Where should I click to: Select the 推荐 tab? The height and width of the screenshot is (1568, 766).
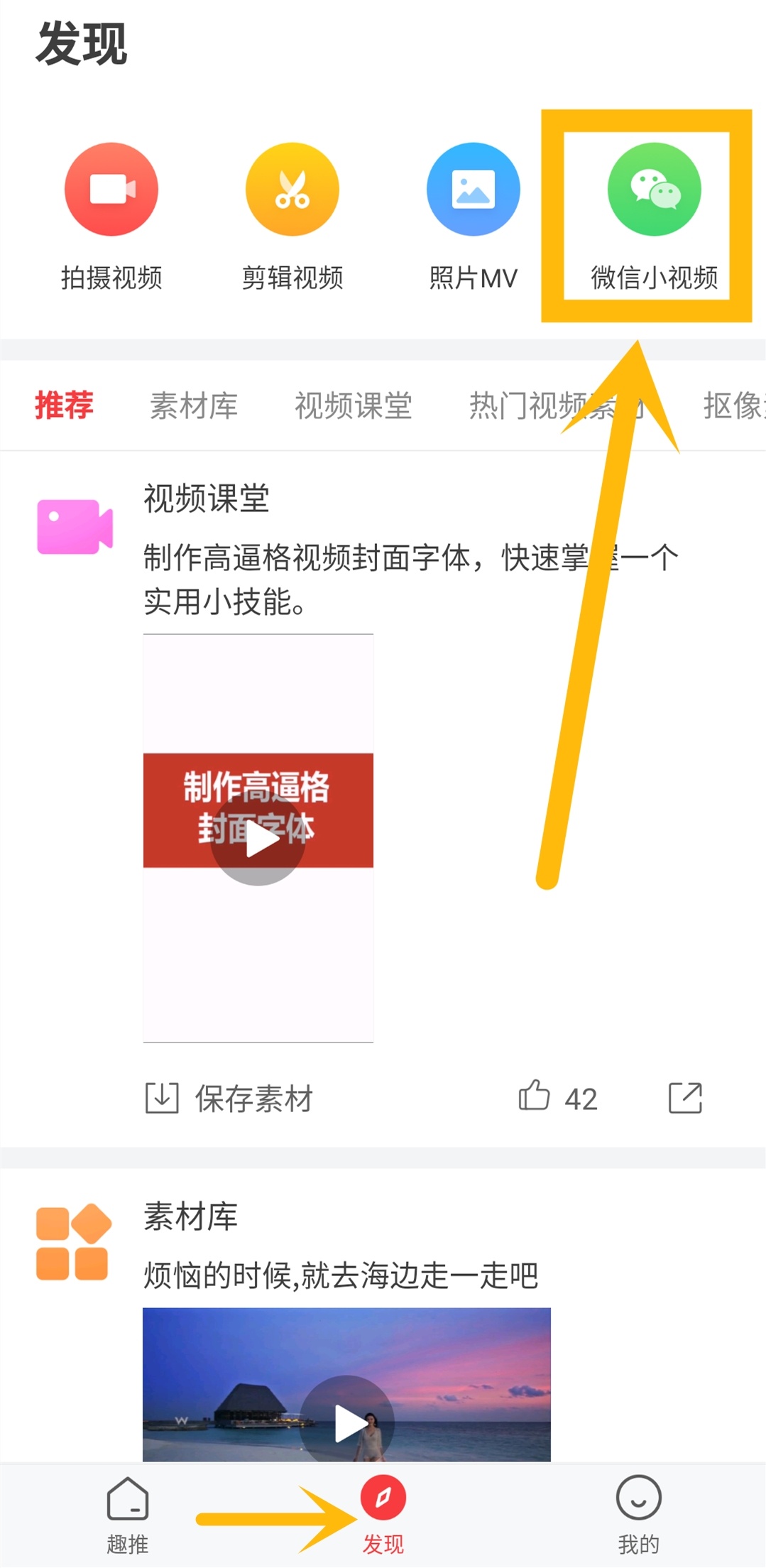click(65, 405)
